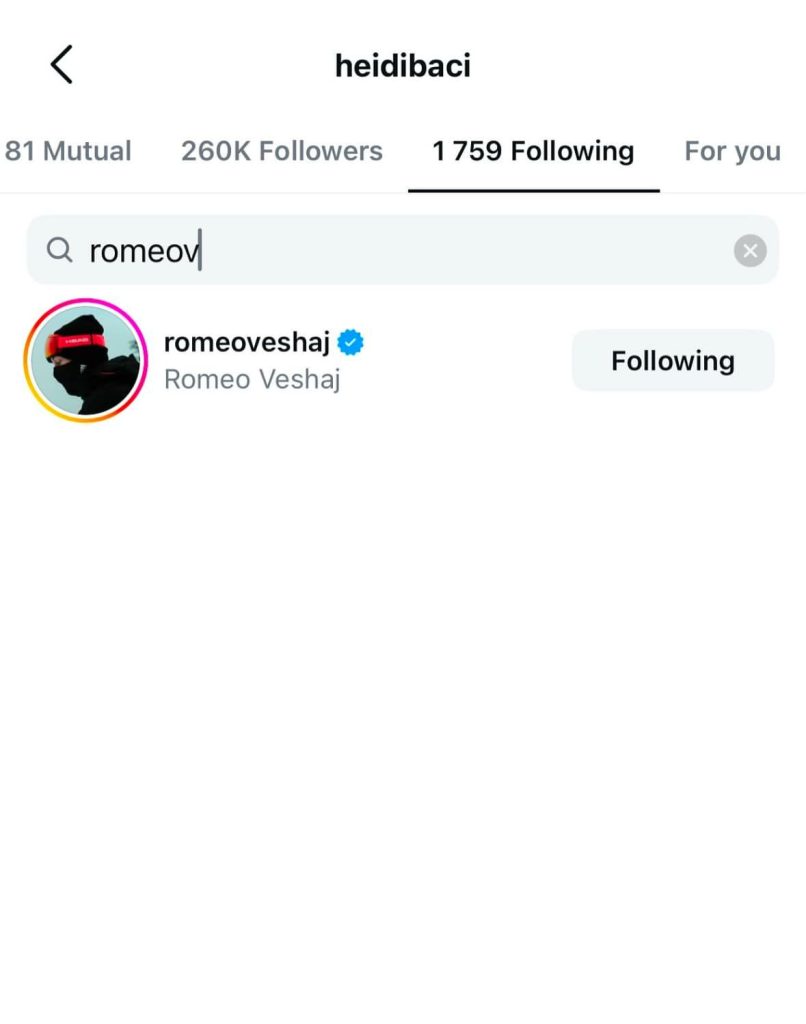
Task: Clear the search text
Action: (x=750, y=250)
